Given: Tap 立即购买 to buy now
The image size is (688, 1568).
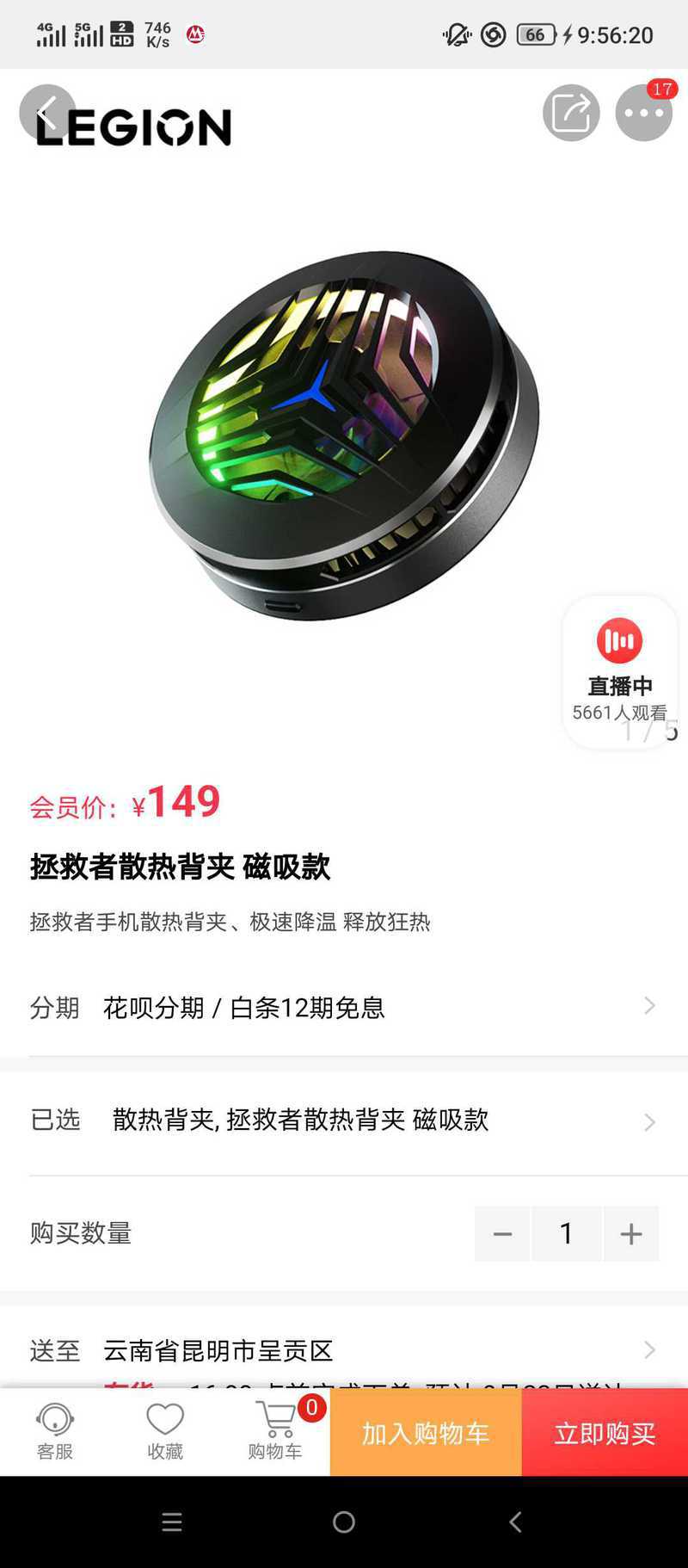Looking at the screenshot, I should tap(605, 1432).
